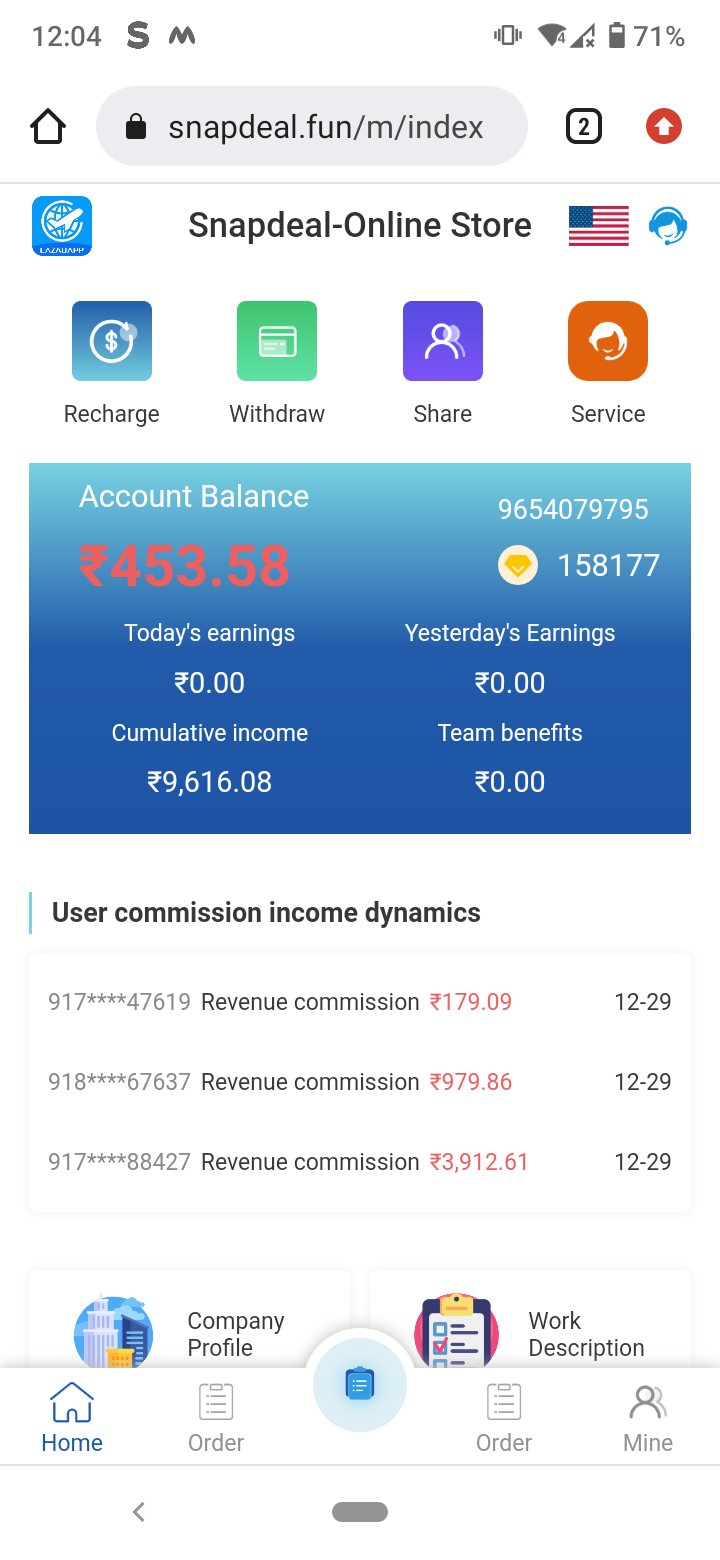The image size is (720, 1560).
Task: Open the Company Profile card
Action: pos(190,1320)
